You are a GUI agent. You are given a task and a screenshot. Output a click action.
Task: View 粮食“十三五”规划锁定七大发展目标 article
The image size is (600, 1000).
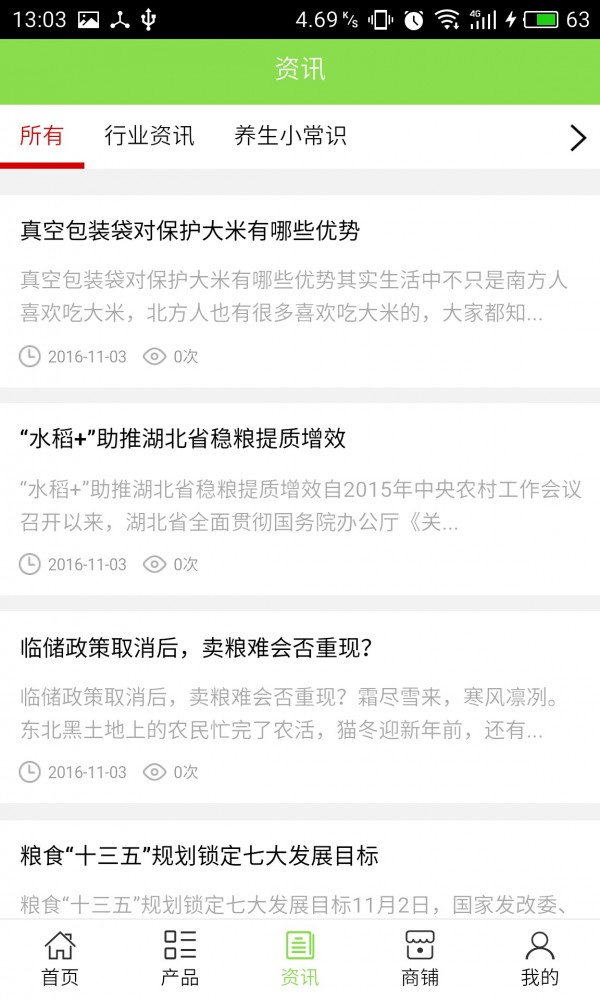(x=200, y=856)
